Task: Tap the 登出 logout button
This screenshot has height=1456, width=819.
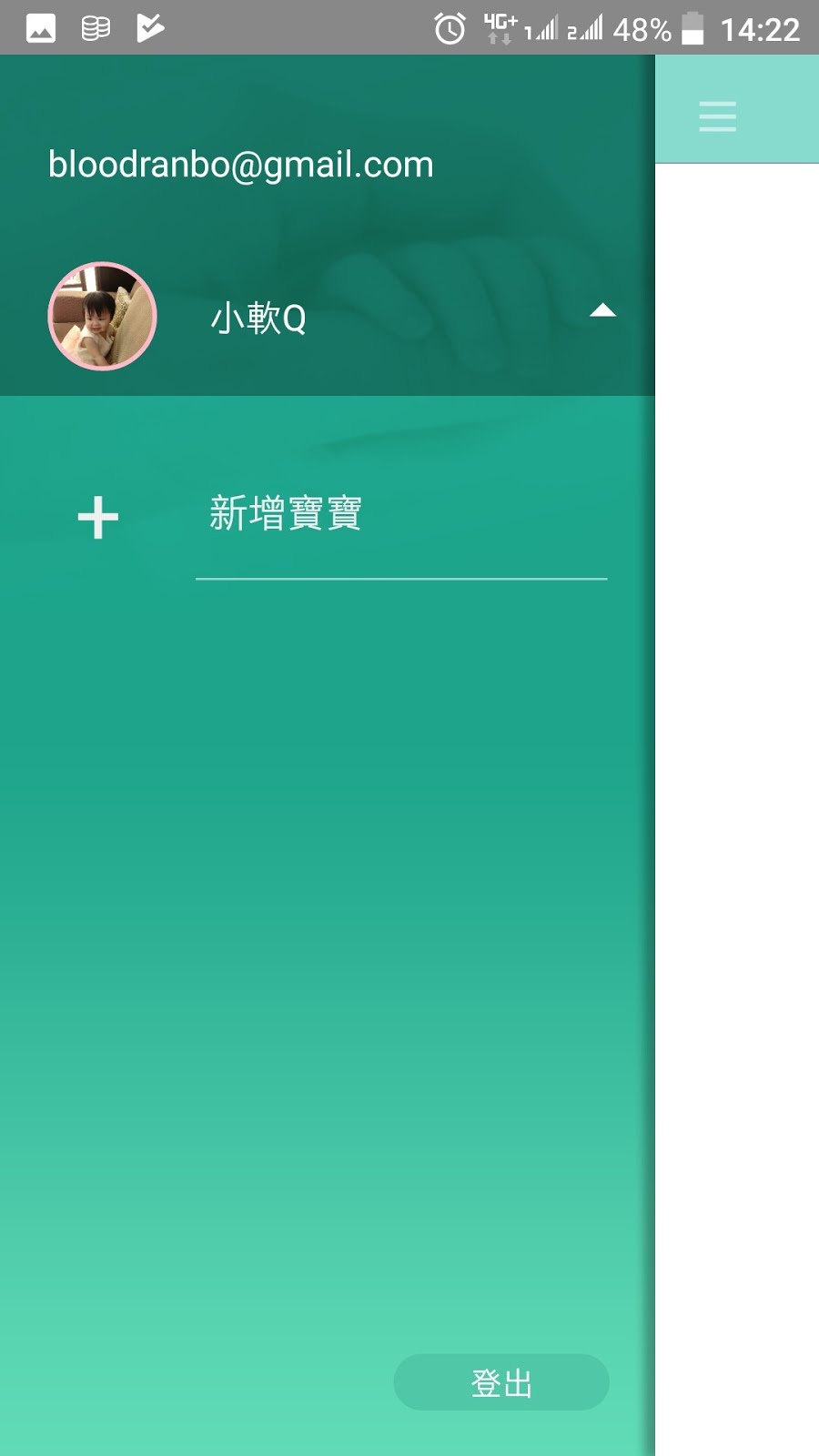Action: click(x=501, y=1382)
